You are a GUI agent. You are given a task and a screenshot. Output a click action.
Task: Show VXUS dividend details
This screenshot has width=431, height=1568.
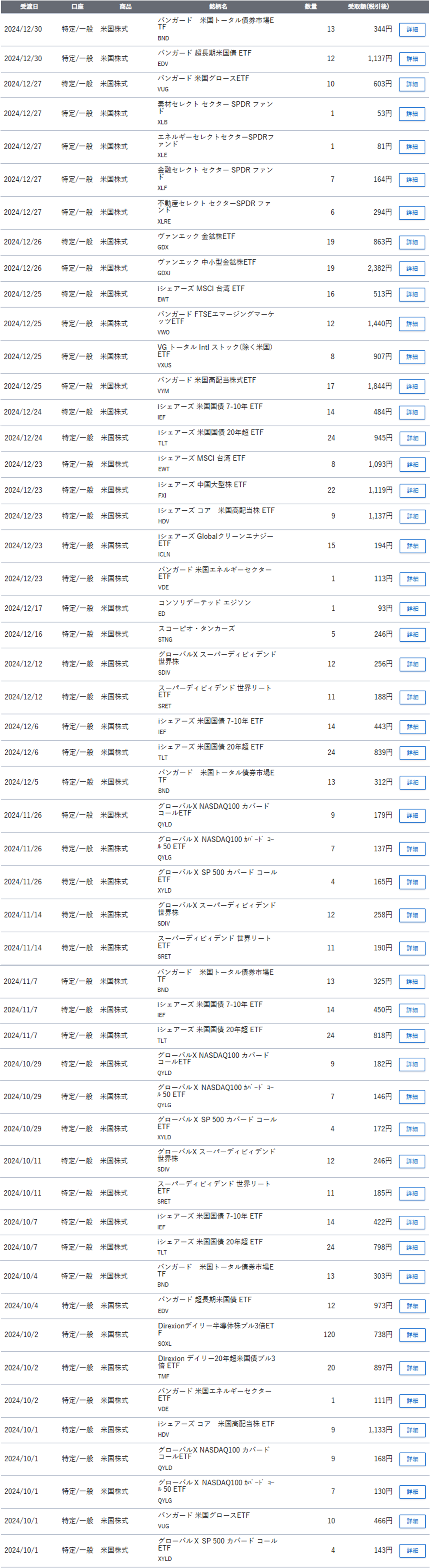tap(412, 357)
